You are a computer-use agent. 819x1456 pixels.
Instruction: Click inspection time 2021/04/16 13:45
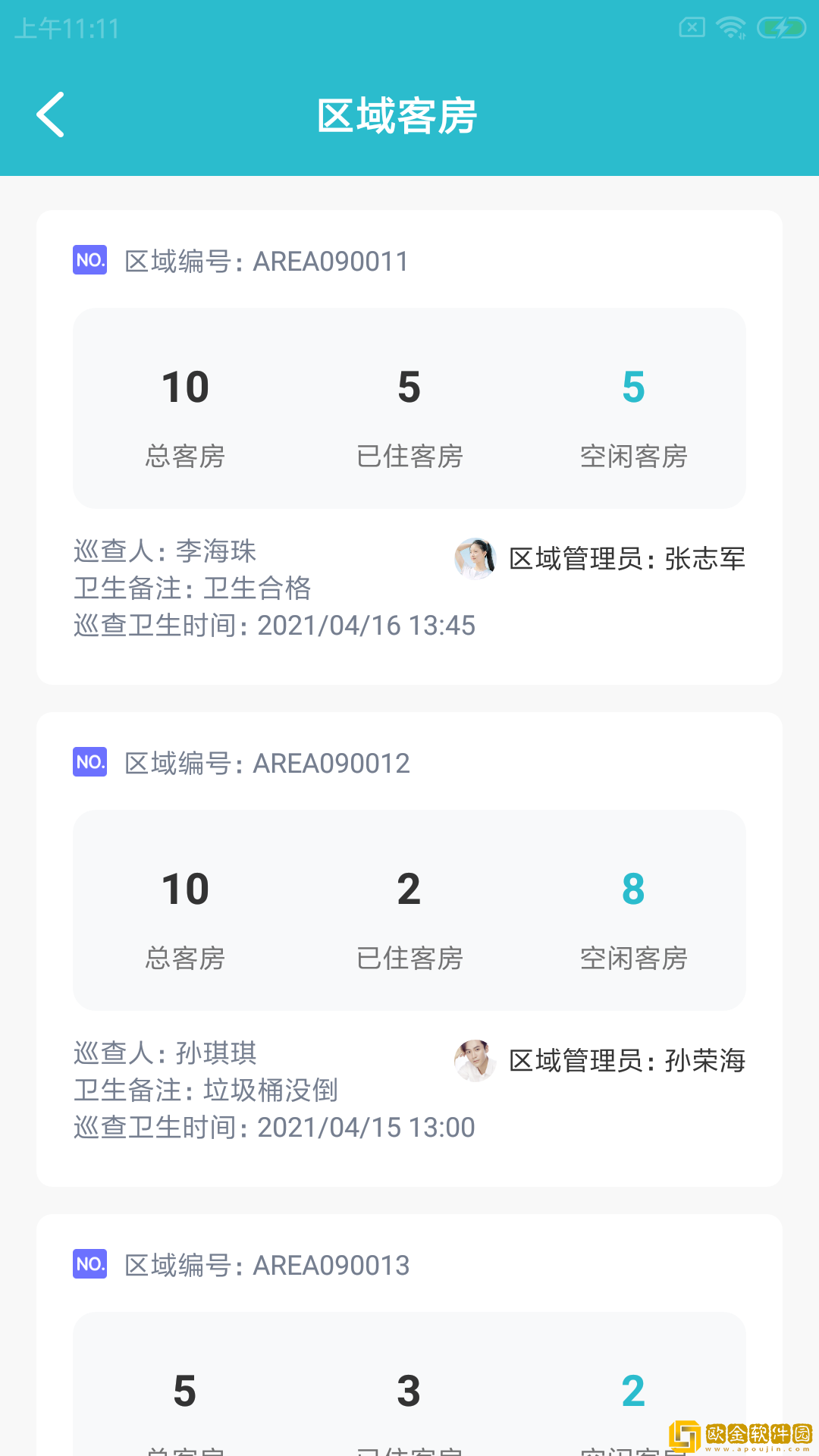coord(366,626)
